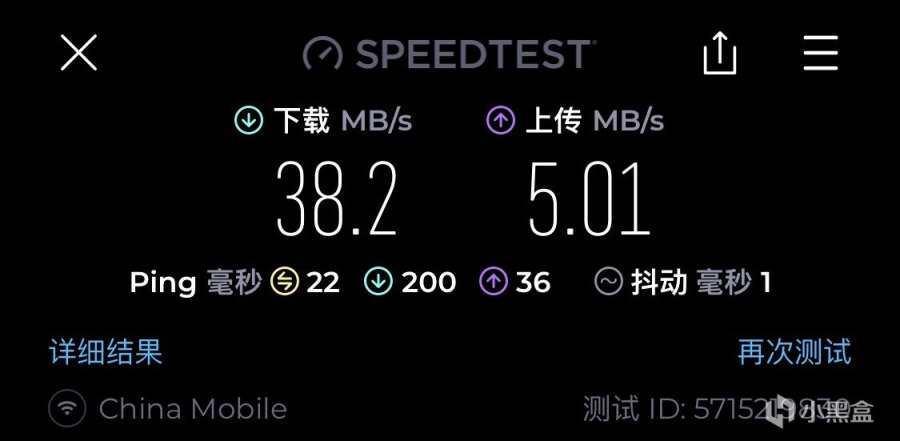The height and width of the screenshot is (441, 900).
Task: Share the speed test result
Action: 719,52
